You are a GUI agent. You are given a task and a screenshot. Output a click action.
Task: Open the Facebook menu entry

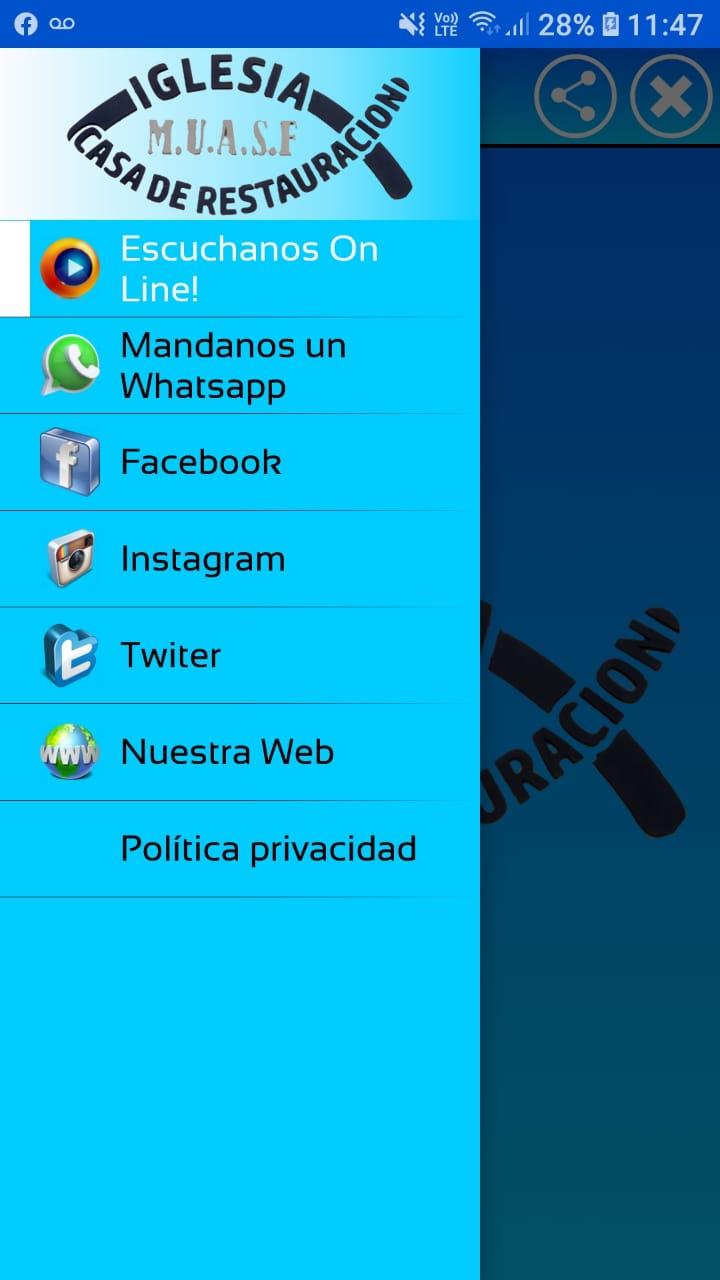pos(240,462)
